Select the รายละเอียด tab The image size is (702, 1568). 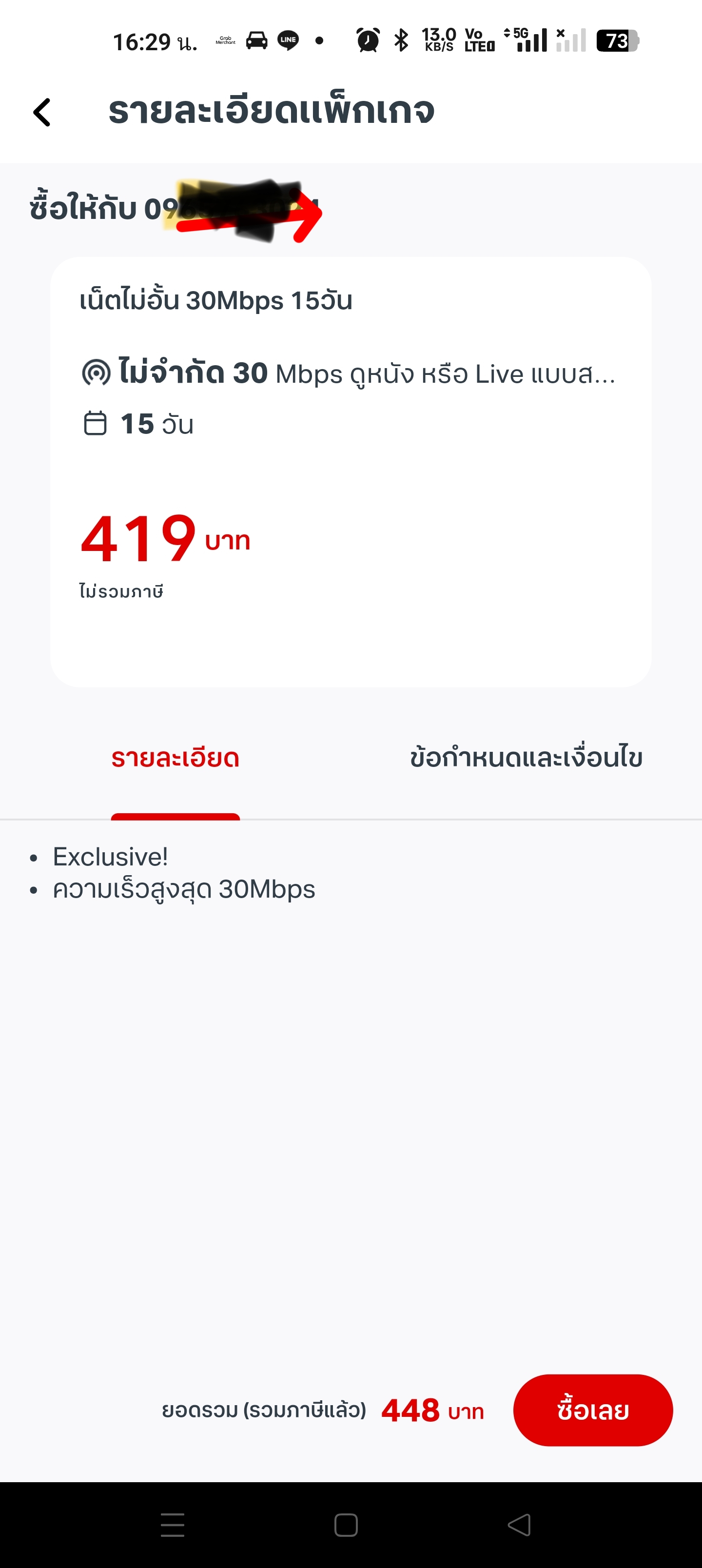[x=175, y=759]
